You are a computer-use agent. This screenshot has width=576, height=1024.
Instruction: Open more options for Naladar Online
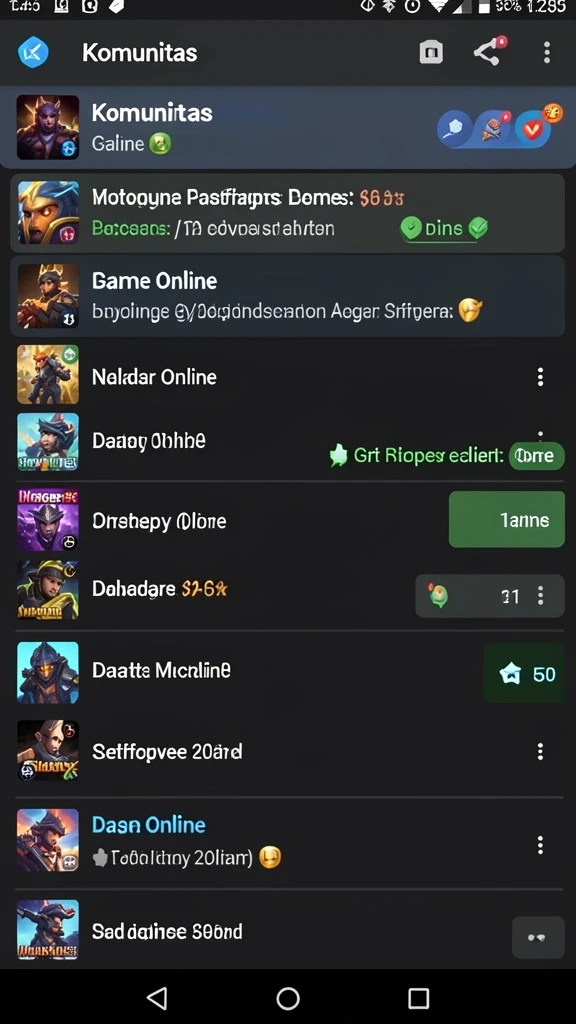coord(540,377)
